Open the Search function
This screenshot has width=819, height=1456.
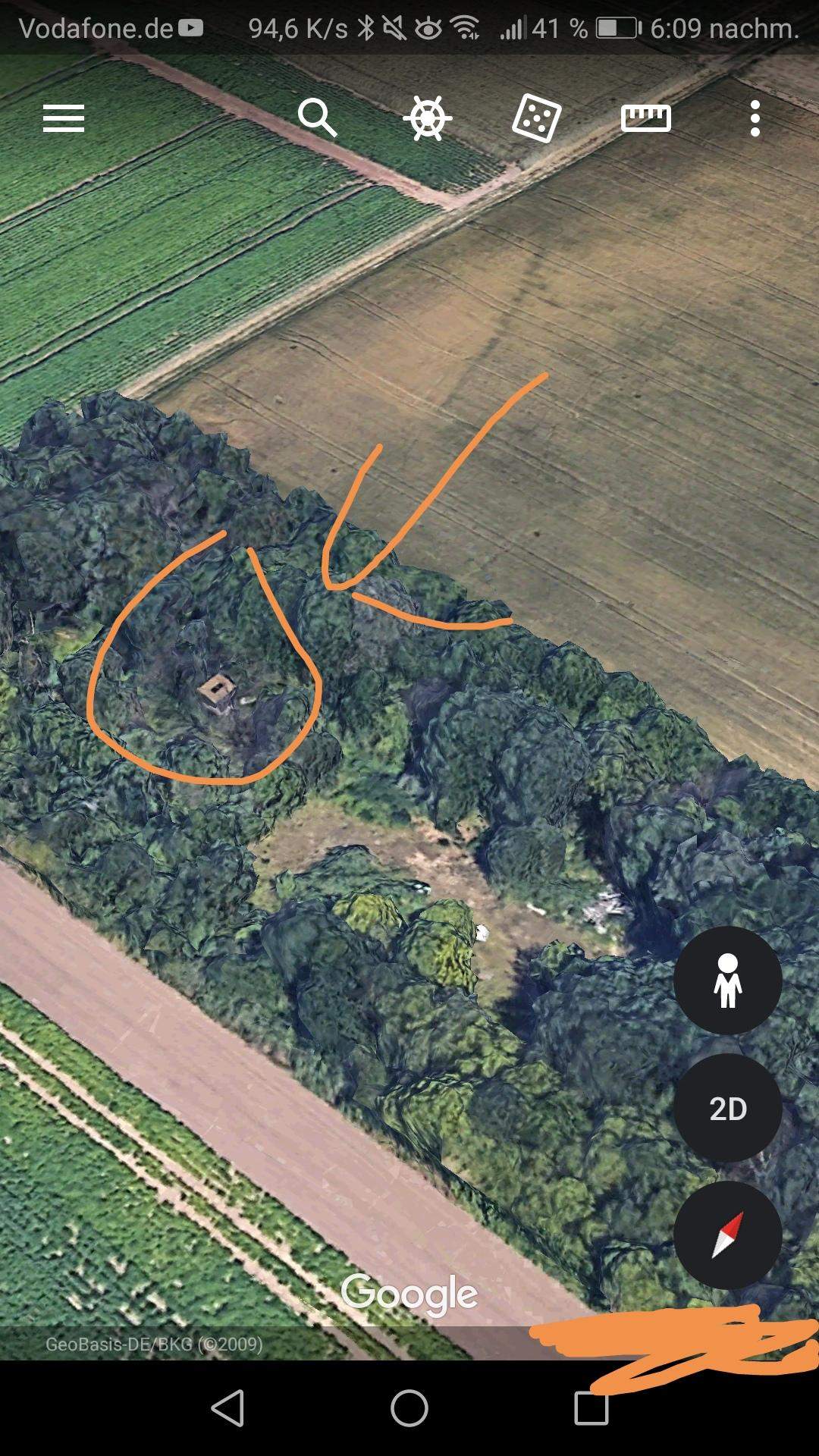[318, 118]
